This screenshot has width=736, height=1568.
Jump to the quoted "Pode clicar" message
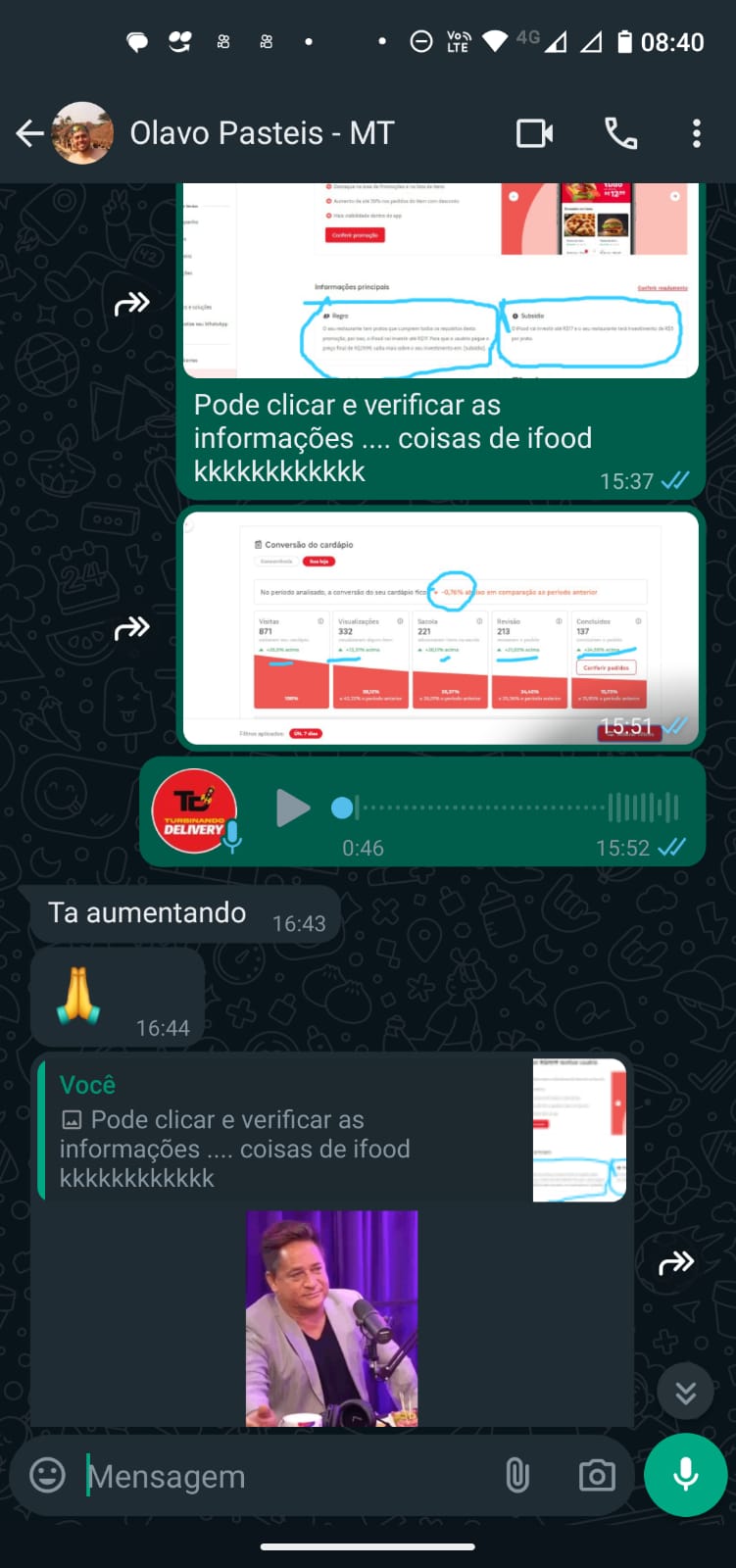pos(294,1129)
